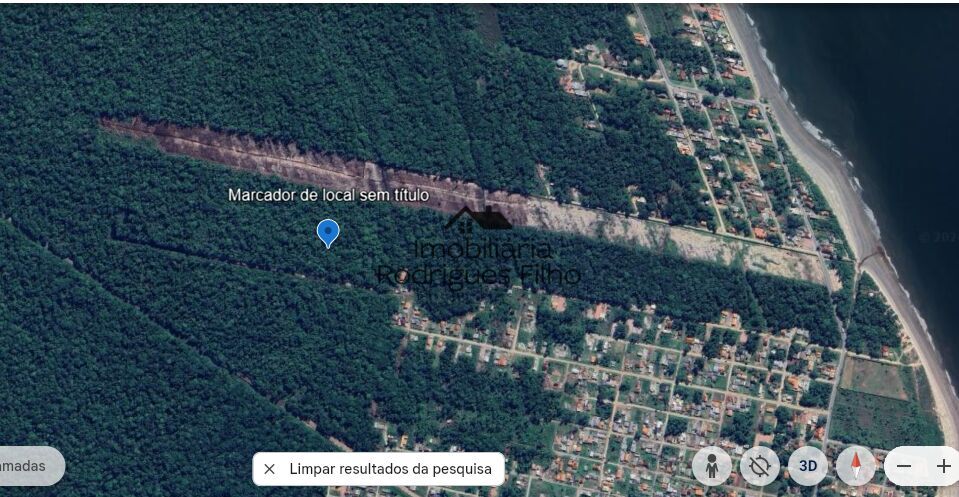Clear results via Limpar resultados da pesquisa

point(379,468)
